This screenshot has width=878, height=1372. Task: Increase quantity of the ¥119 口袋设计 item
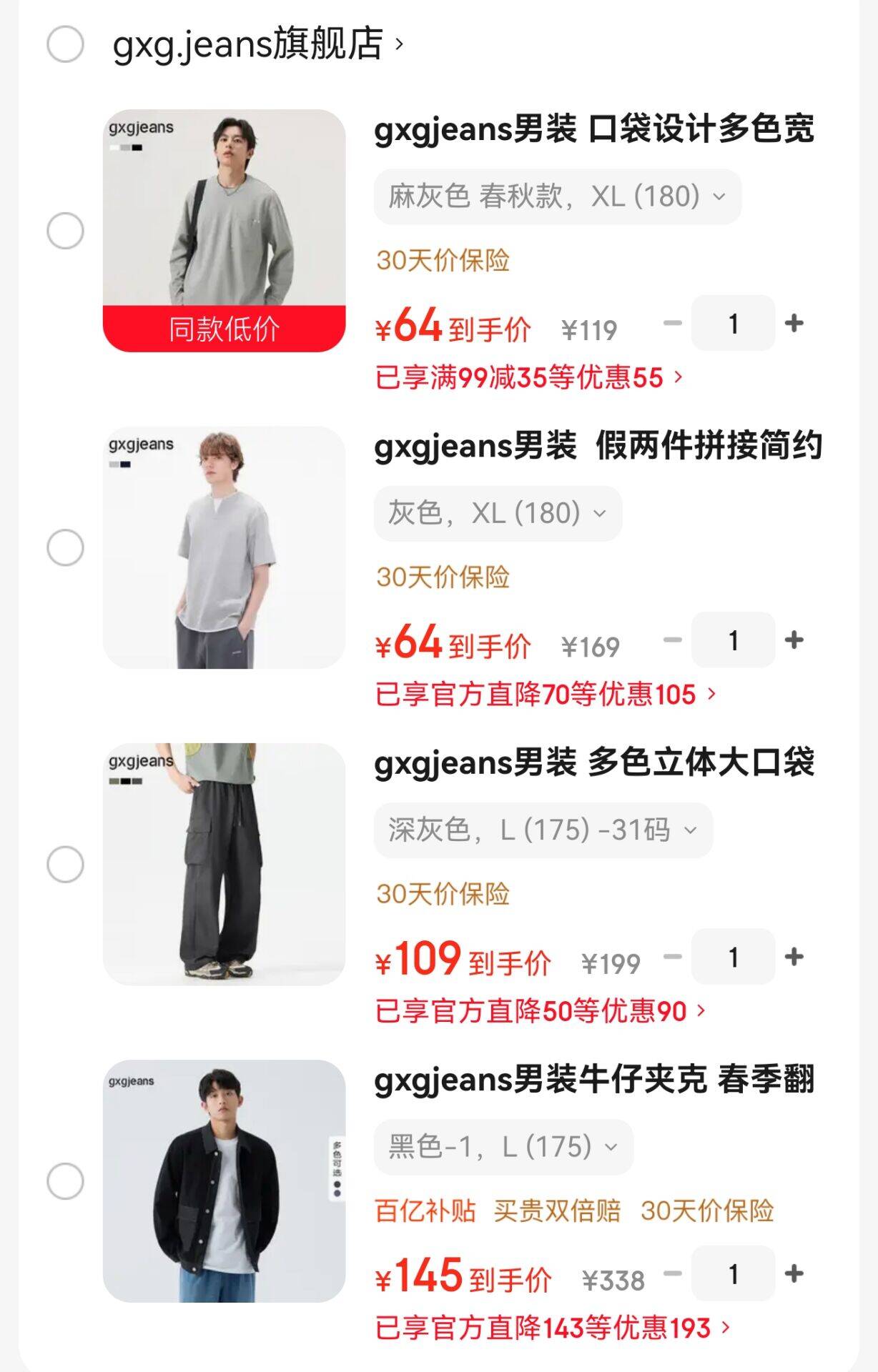click(x=794, y=324)
